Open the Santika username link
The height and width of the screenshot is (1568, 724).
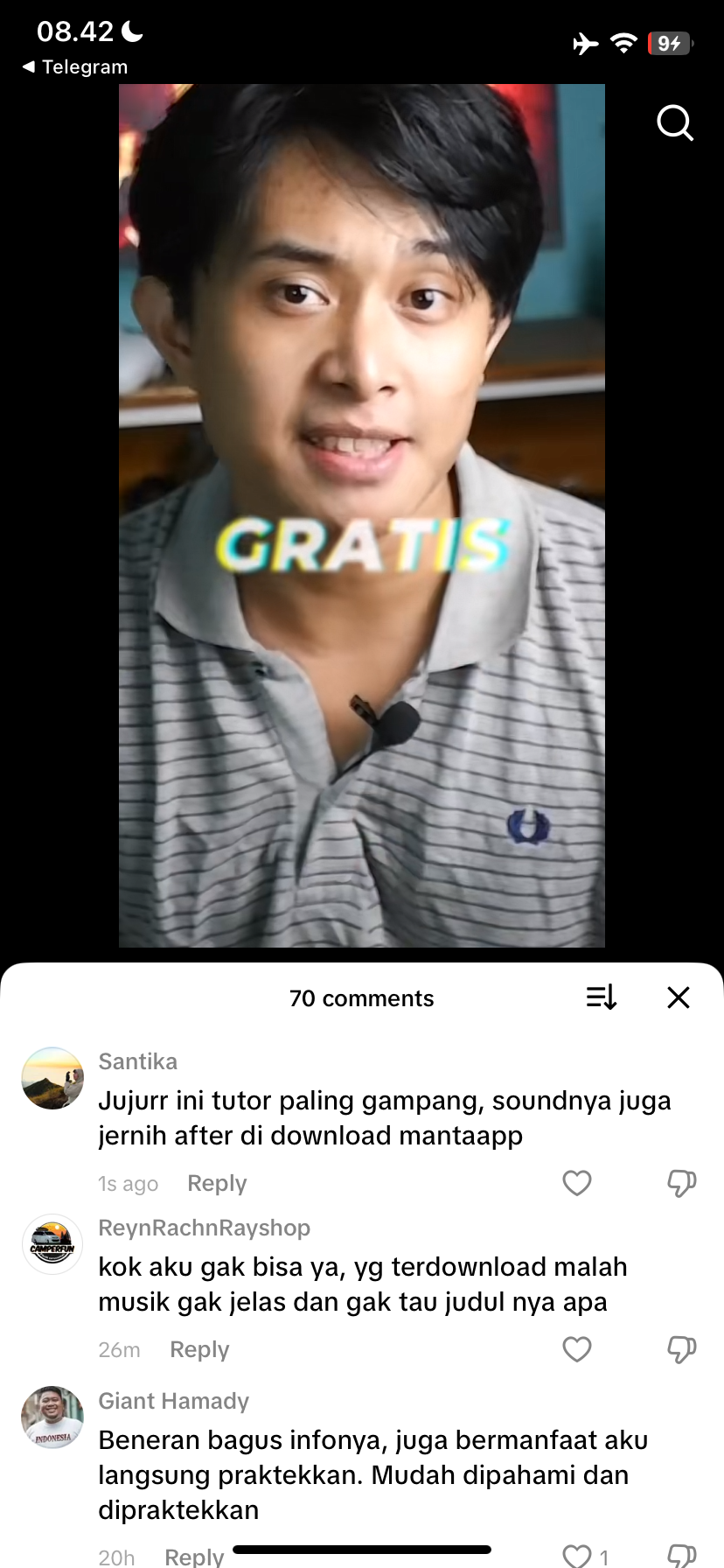coord(137,1061)
